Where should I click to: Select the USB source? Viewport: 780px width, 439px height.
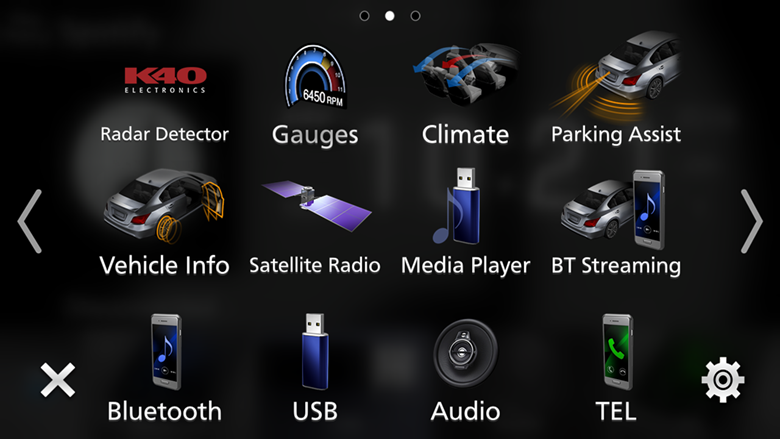pyautogui.click(x=315, y=365)
